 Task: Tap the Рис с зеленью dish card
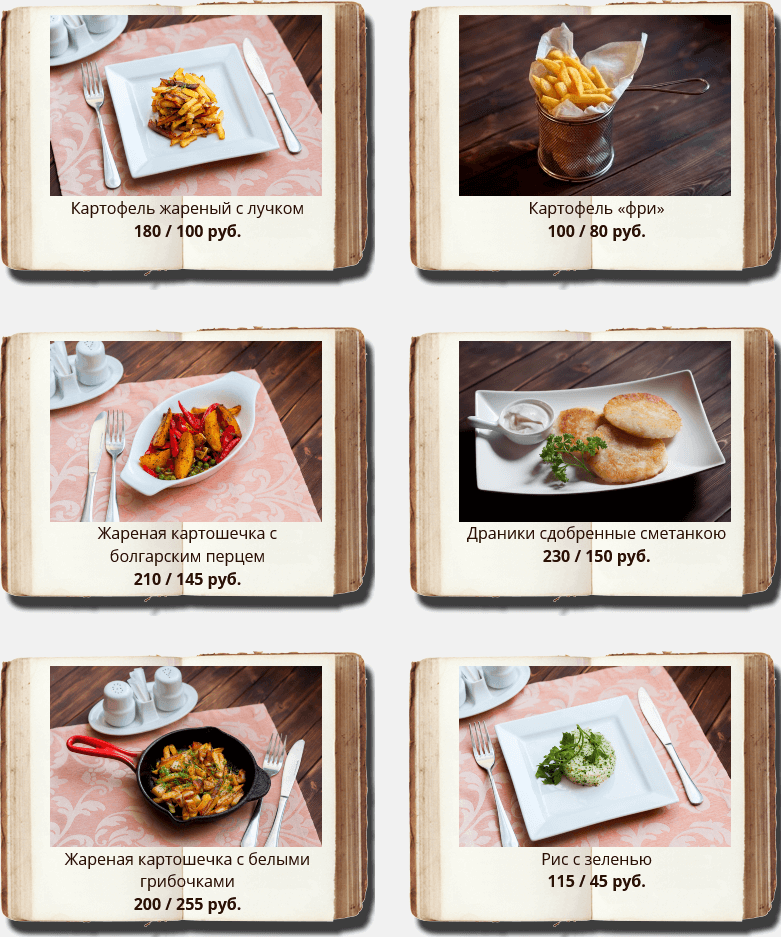coord(595,756)
